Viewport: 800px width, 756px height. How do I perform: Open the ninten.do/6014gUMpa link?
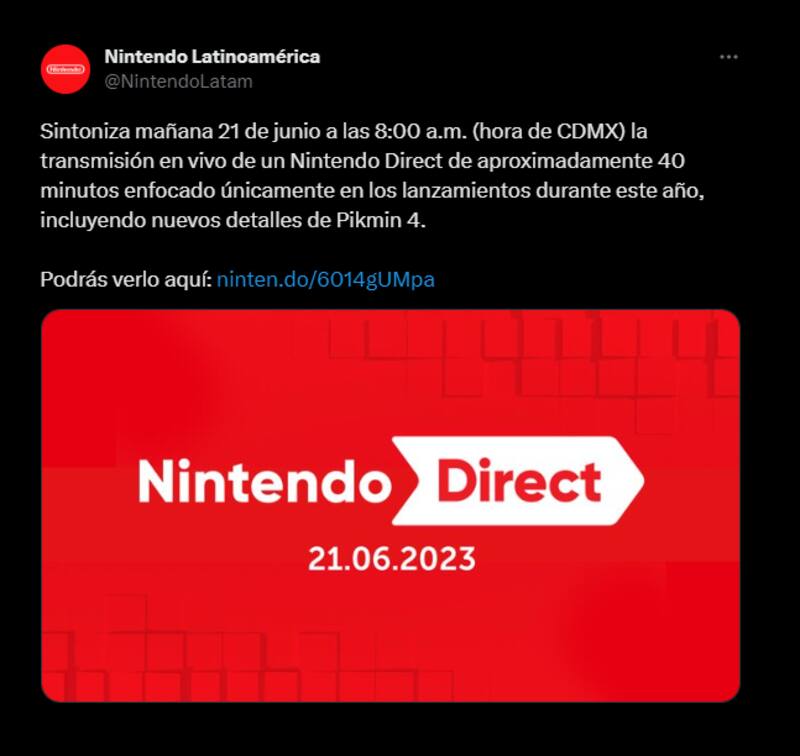pos(325,280)
